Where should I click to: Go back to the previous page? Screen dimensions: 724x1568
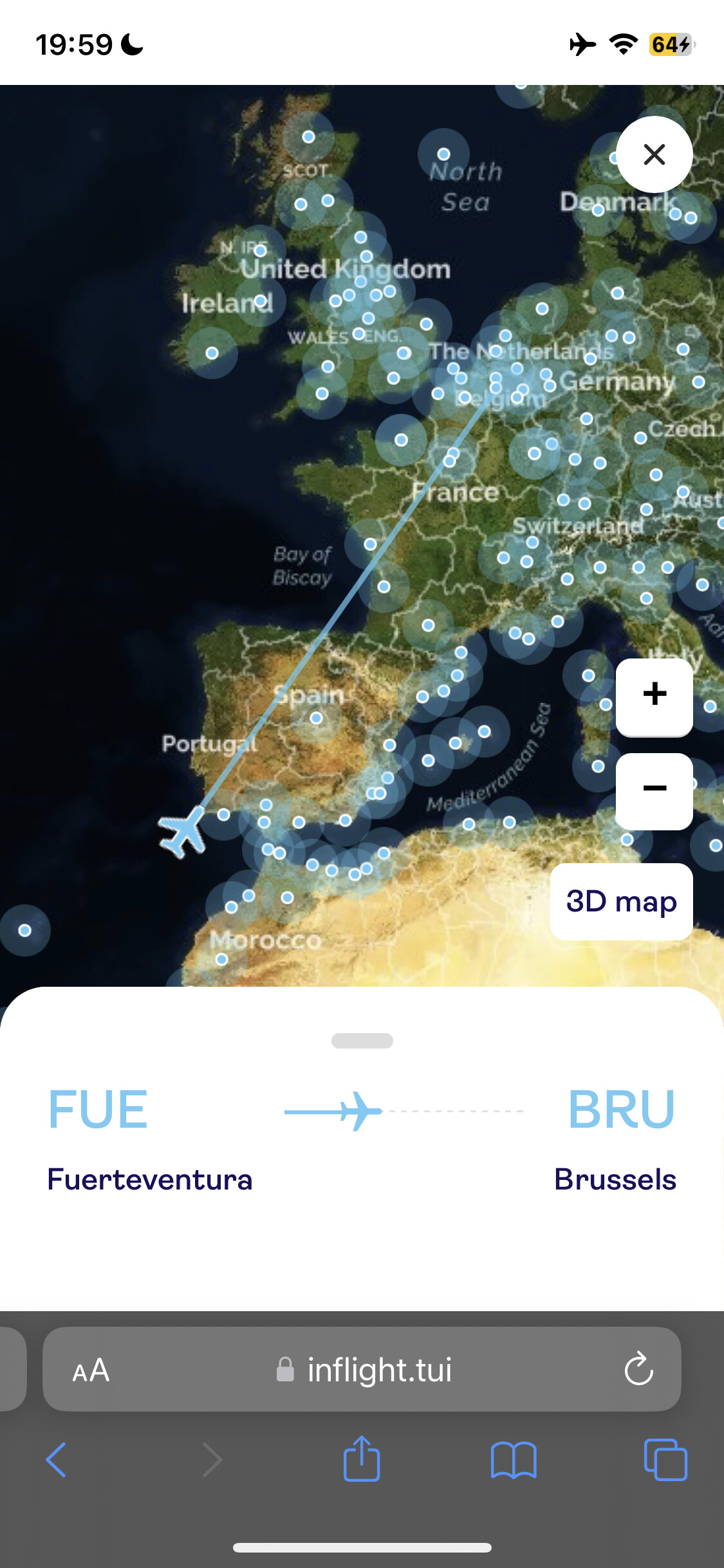coord(57,1459)
